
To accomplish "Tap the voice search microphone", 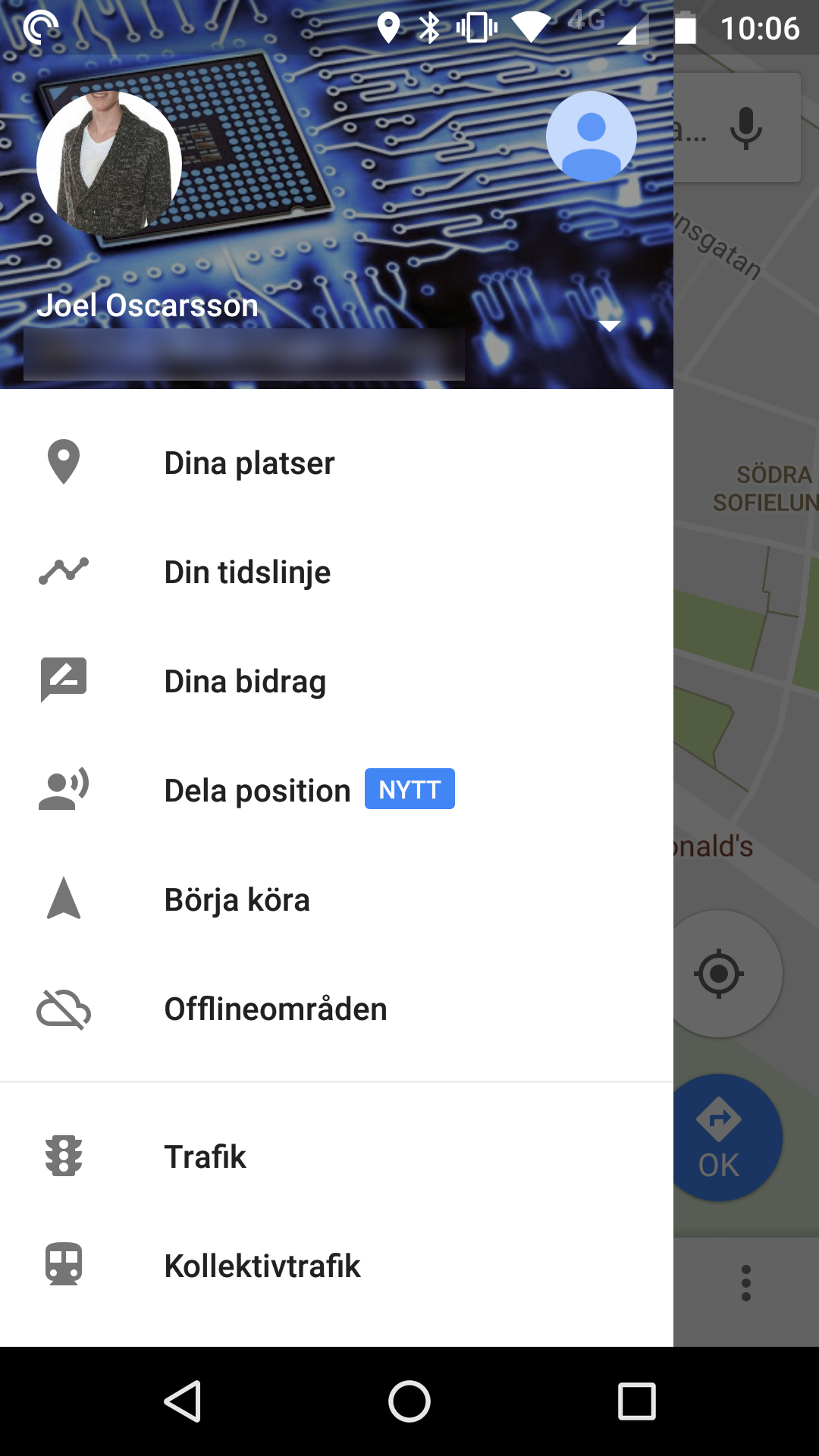I will coord(746,128).
